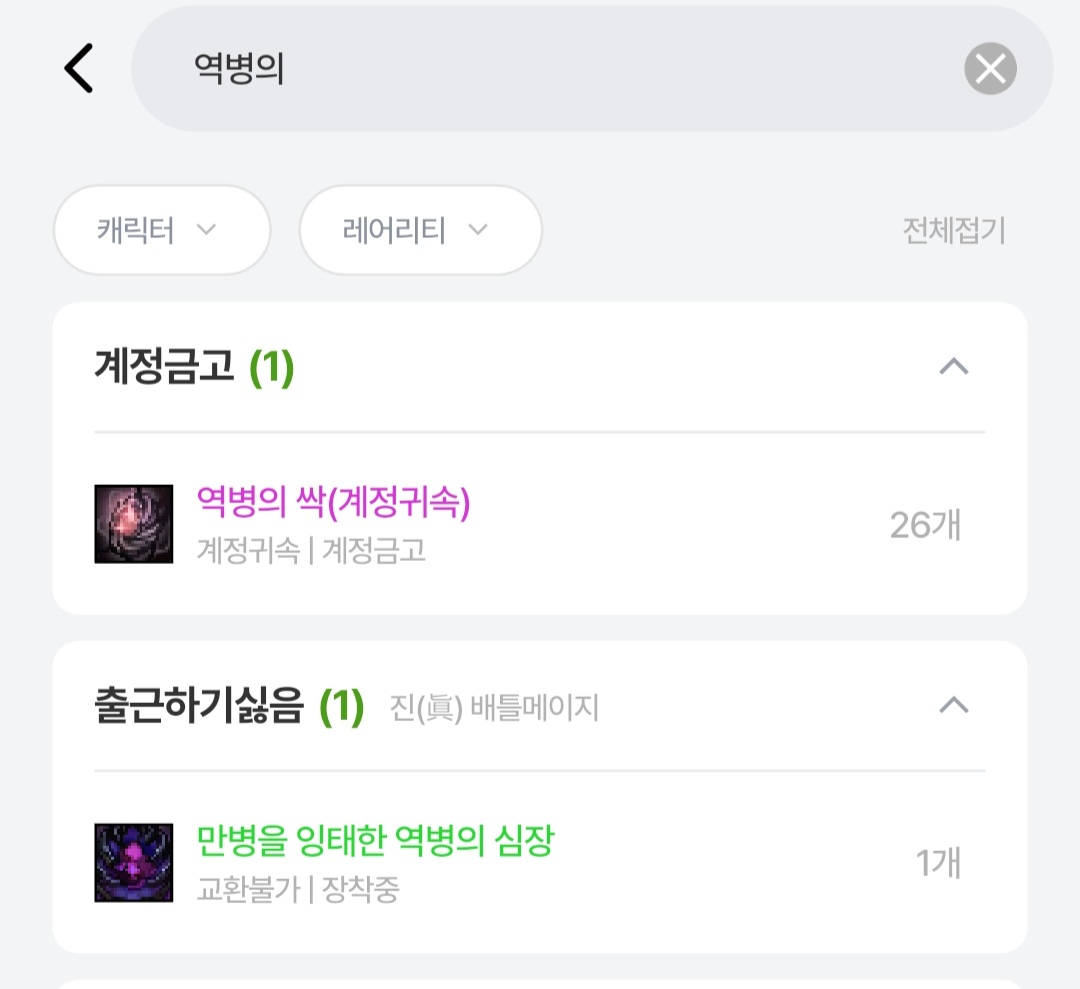Tap the search field containing 역병의
The image size is (1080, 989).
click(560, 69)
